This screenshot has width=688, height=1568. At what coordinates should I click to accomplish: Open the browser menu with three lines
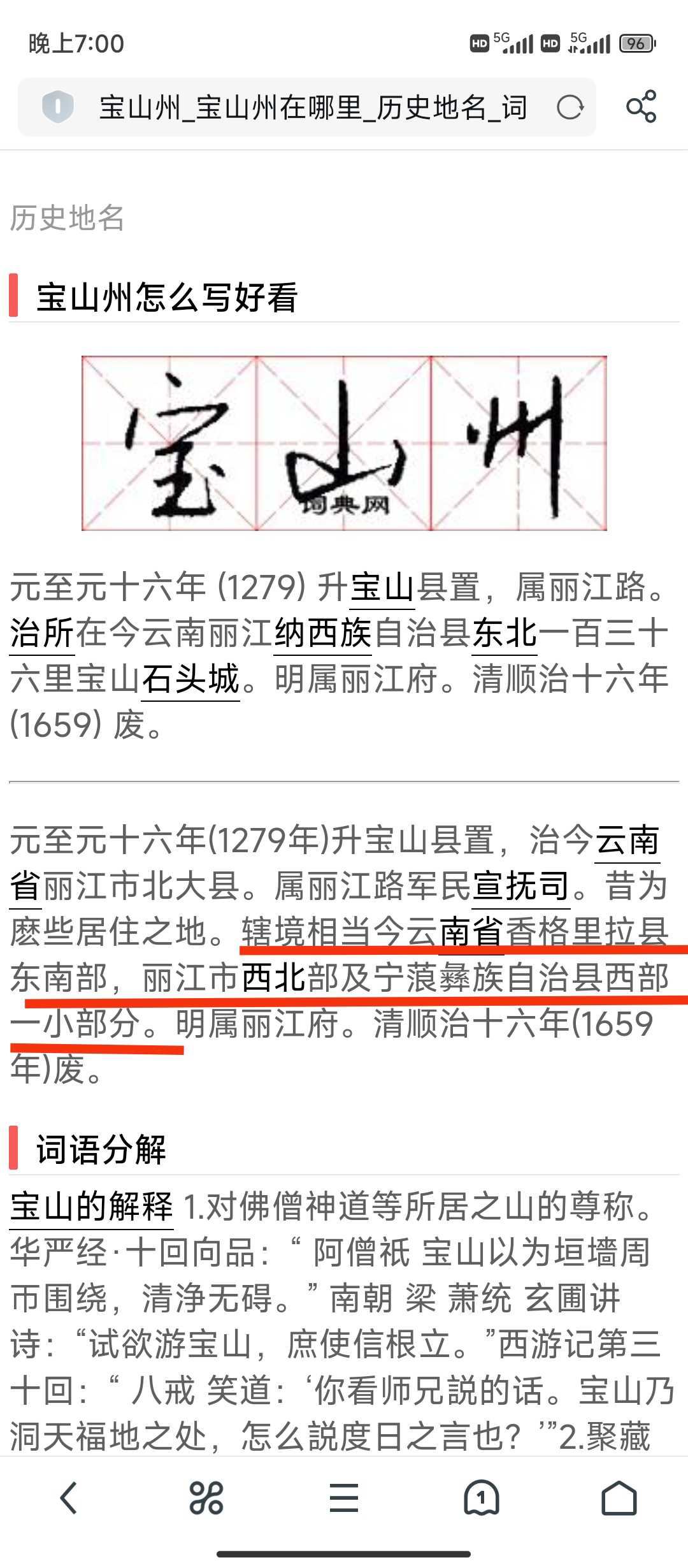pyautogui.click(x=344, y=1498)
